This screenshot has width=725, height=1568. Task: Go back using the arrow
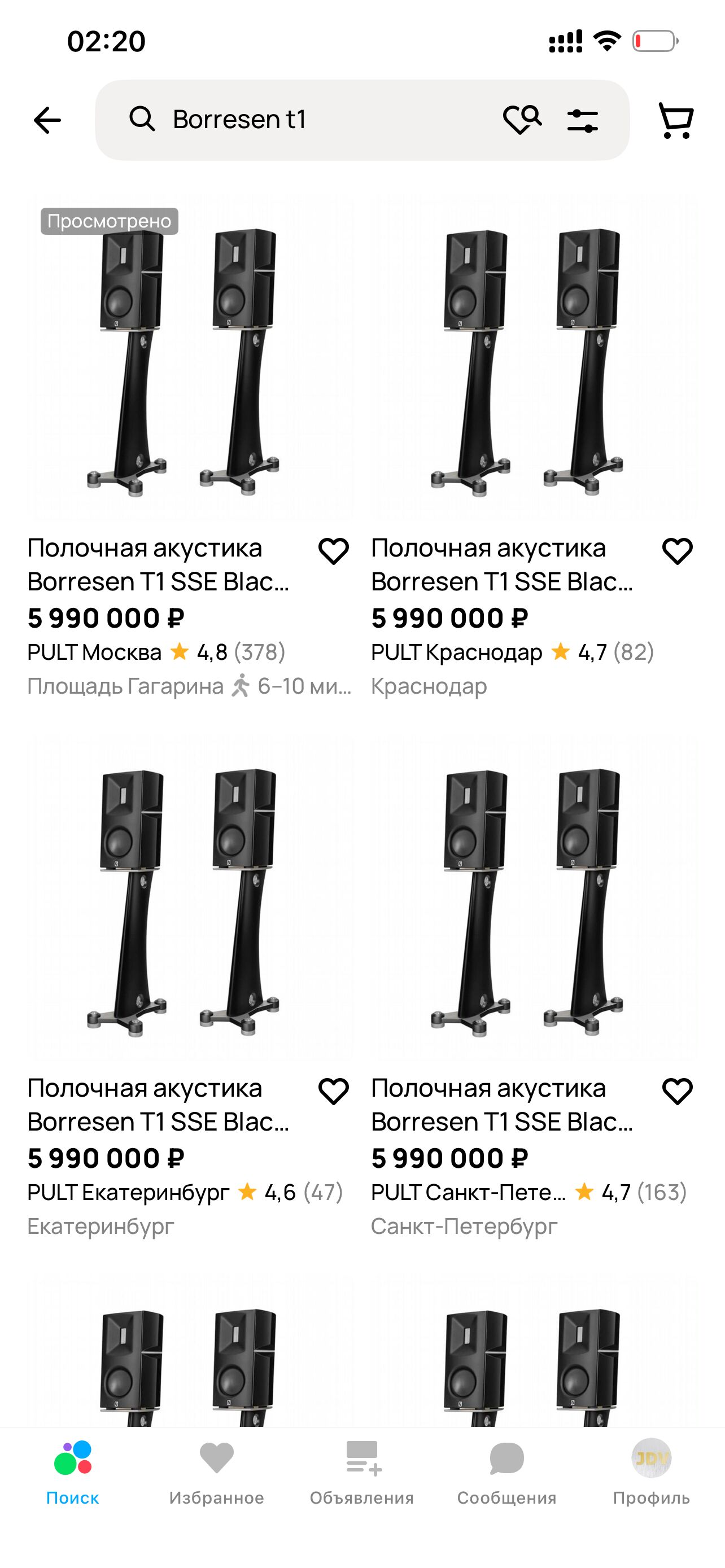[x=47, y=120]
